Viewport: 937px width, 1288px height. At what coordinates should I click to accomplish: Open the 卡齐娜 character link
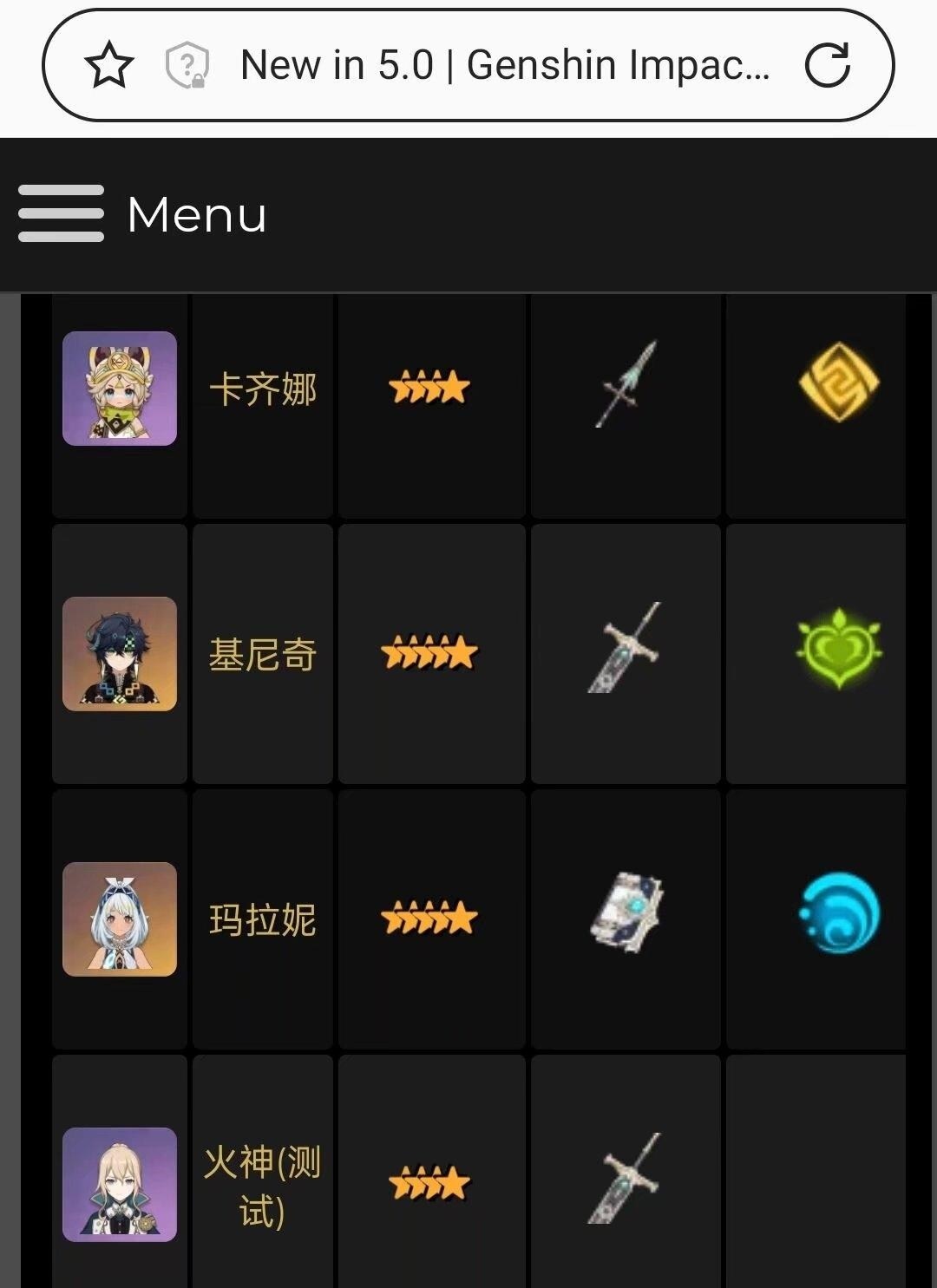[x=263, y=389]
